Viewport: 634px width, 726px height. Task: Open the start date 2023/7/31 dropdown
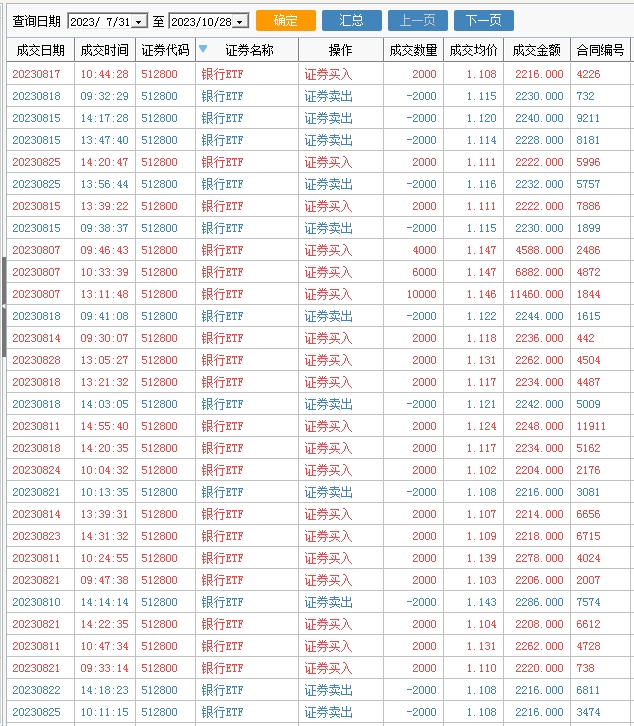point(138,21)
